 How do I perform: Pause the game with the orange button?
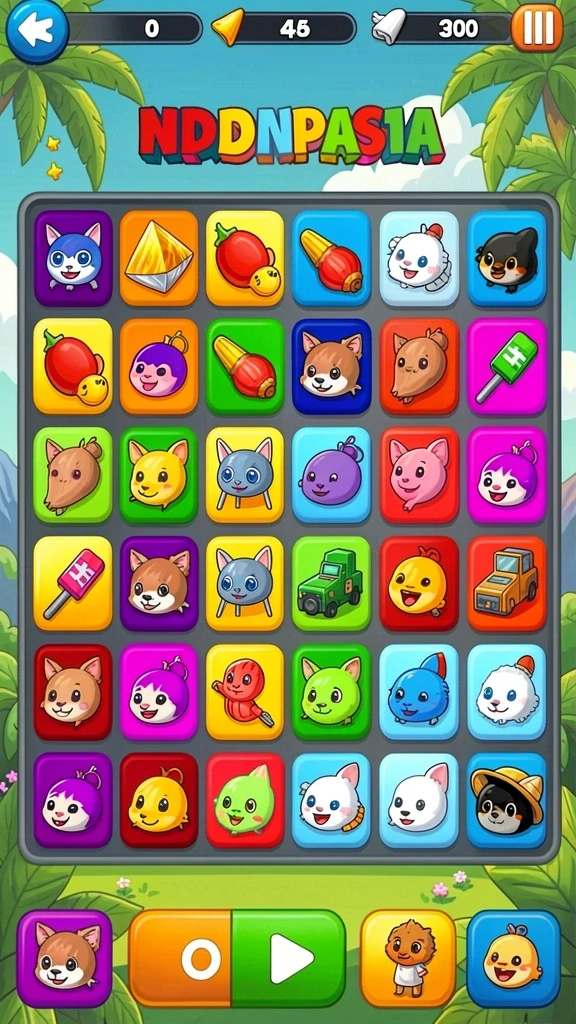(537, 28)
